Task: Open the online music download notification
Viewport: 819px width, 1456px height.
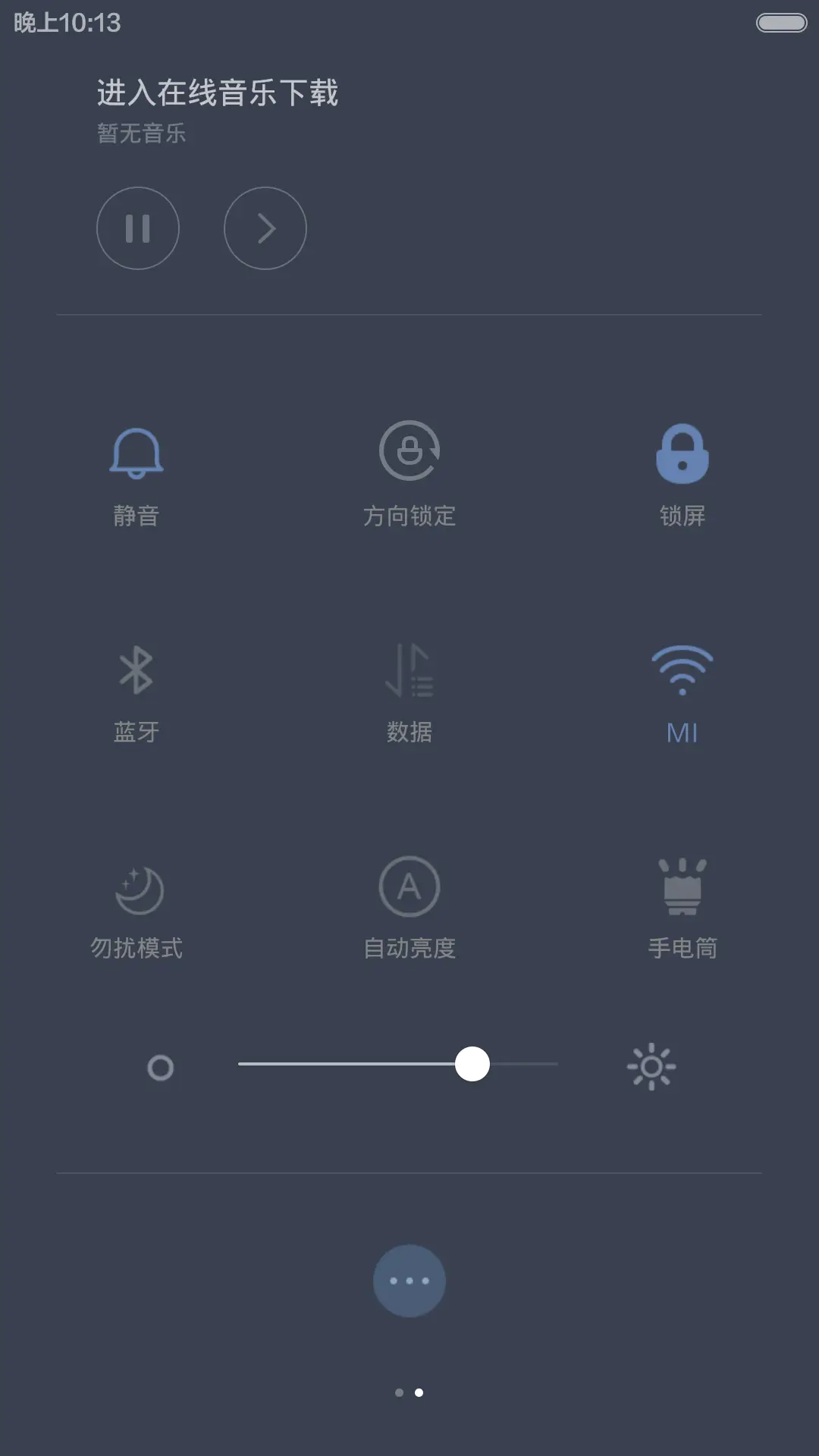Action: pyautogui.click(x=218, y=91)
